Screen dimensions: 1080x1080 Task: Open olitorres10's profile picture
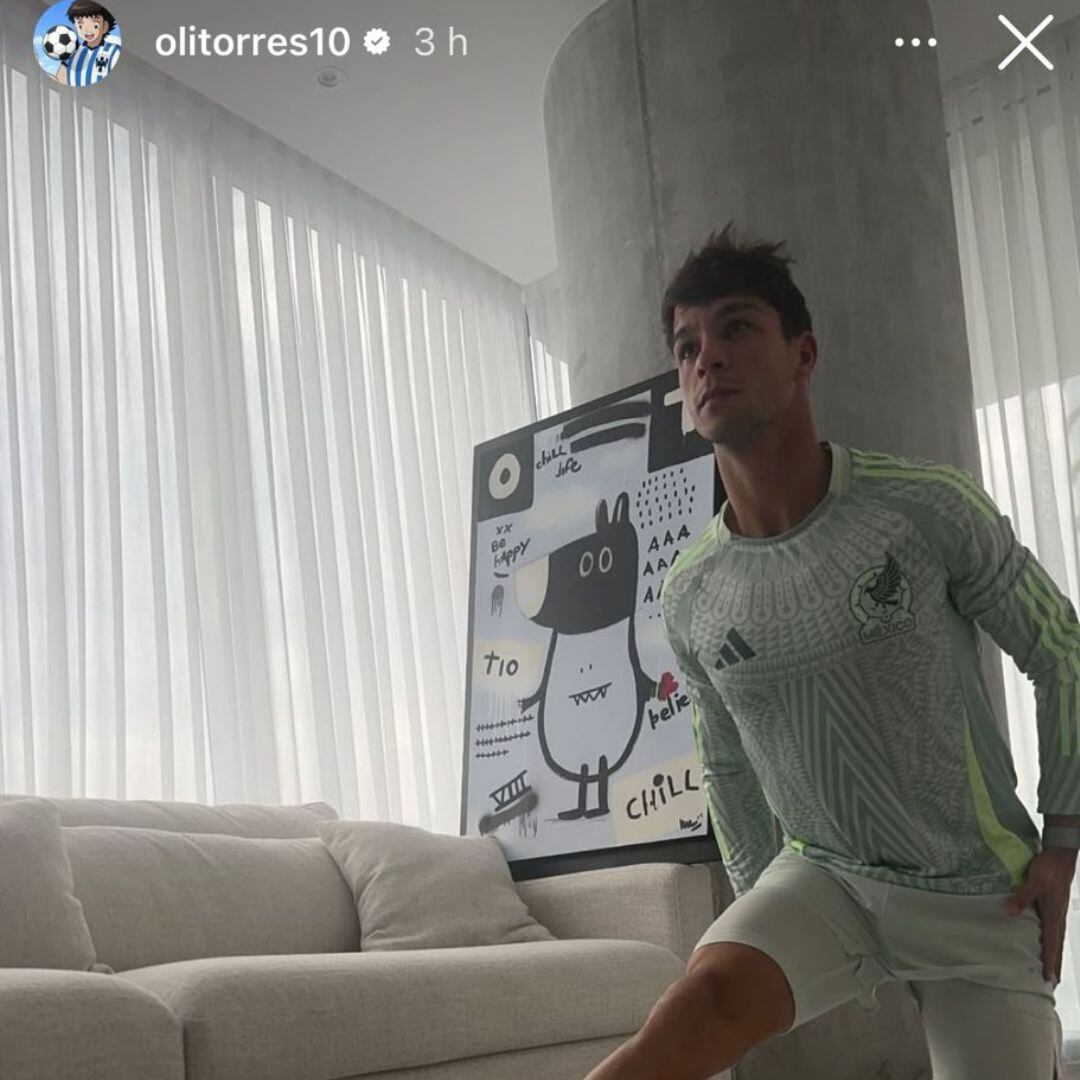[77, 42]
